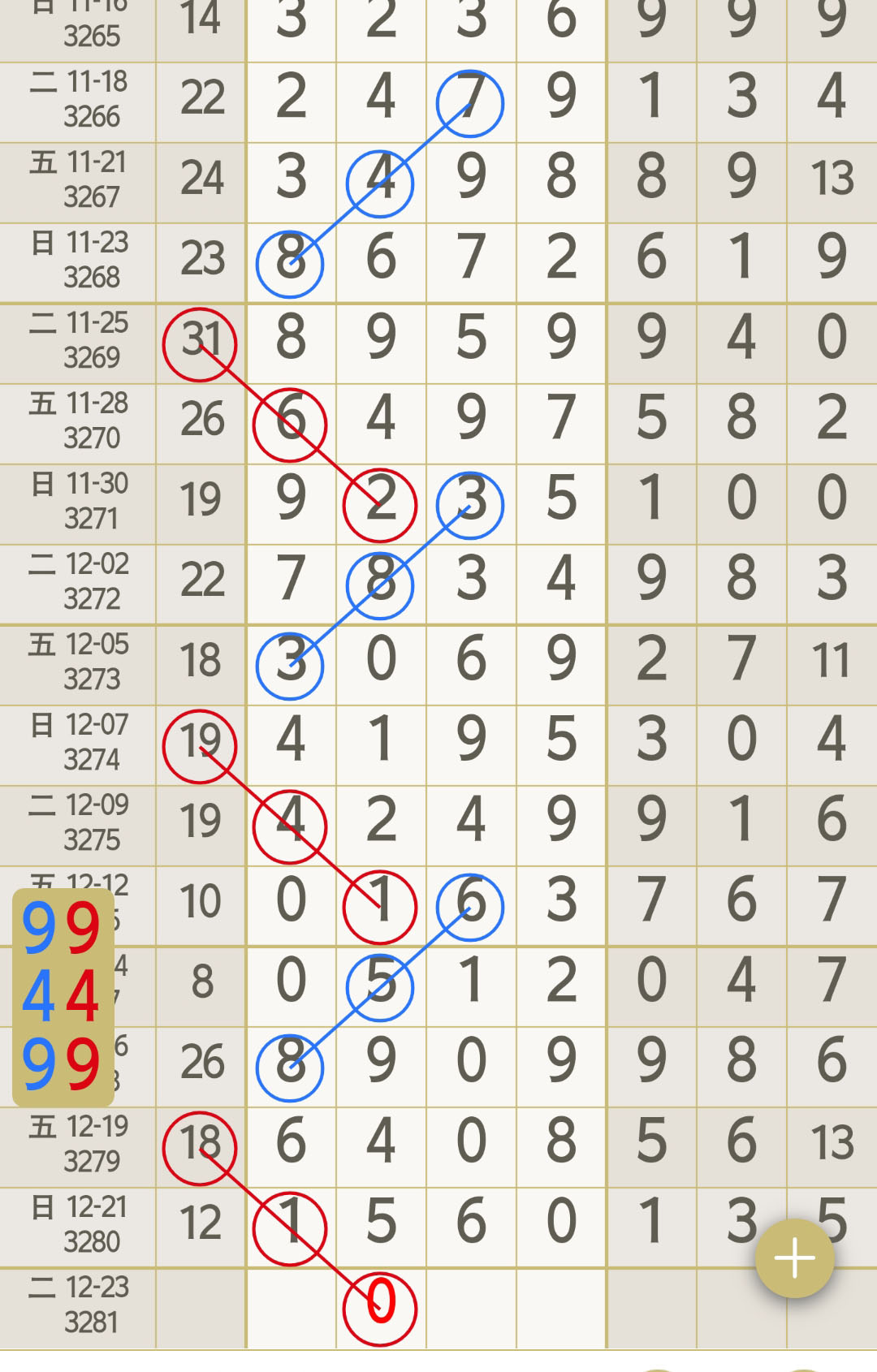This screenshot has height=1372, width=877.
Task: Tap the gold plus floating button
Action: tap(794, 1258)
